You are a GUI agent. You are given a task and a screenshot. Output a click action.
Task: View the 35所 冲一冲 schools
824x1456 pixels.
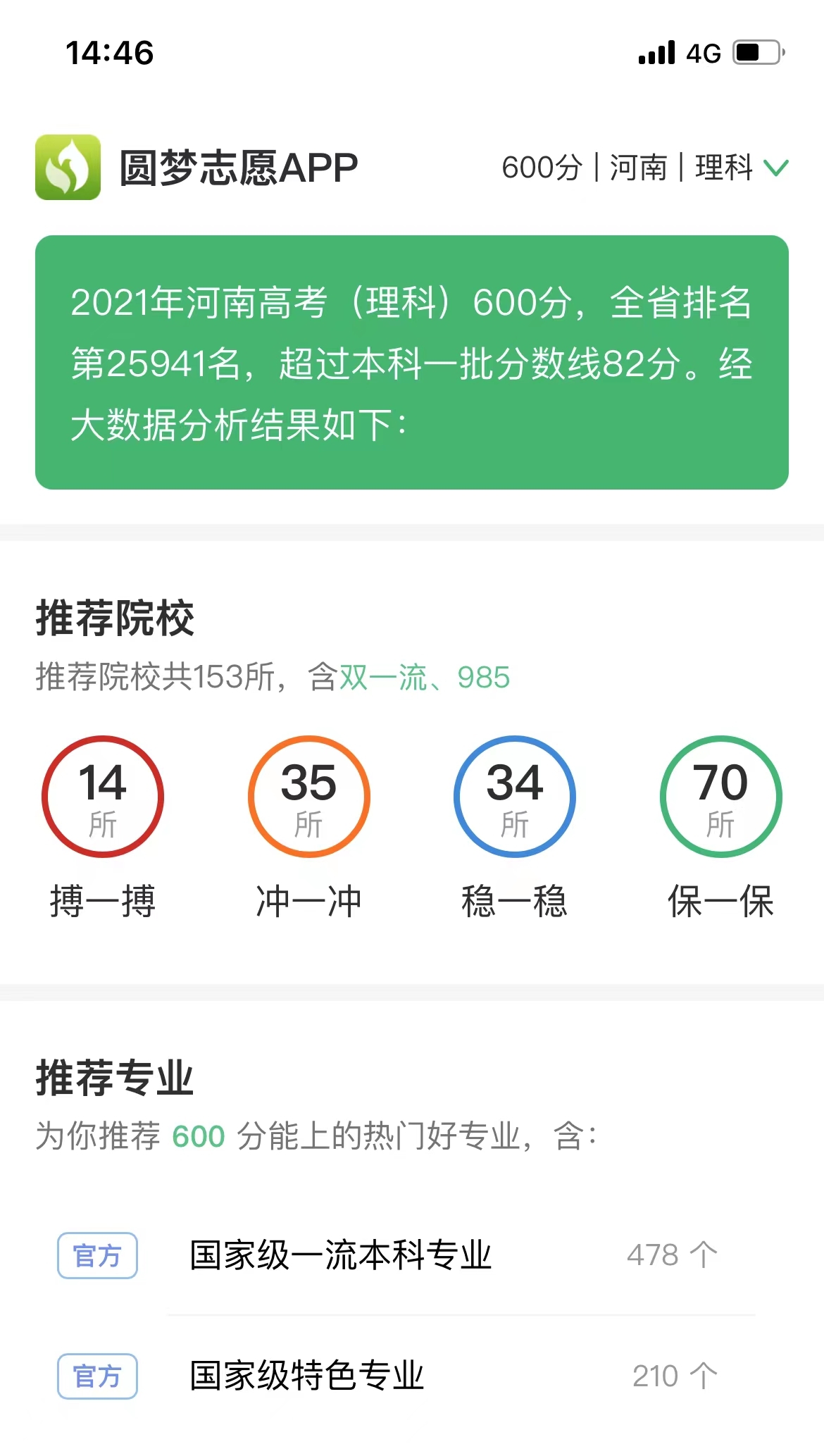[x=308, y=797]
